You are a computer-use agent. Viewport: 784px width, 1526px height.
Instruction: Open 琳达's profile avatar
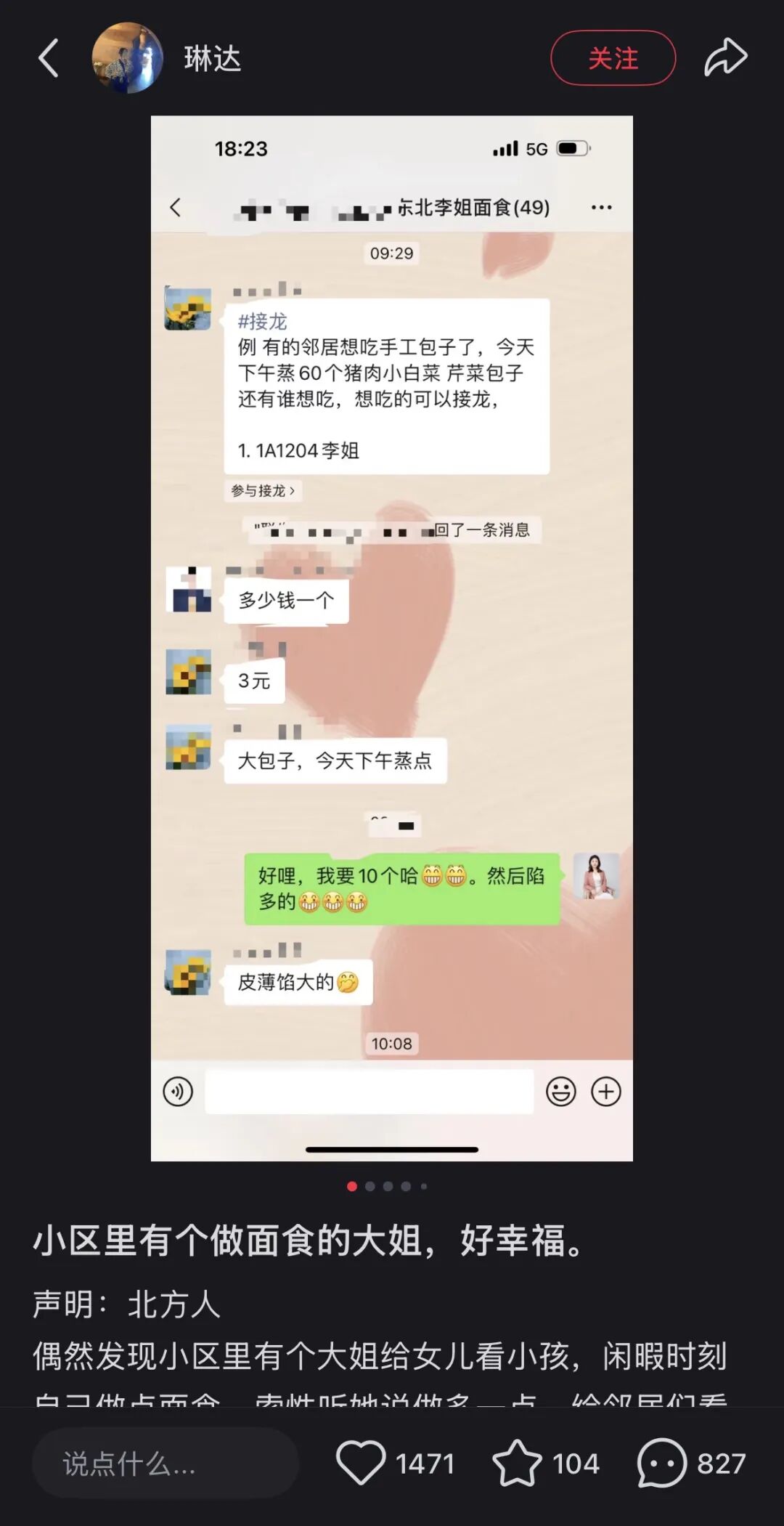(127, 58)
